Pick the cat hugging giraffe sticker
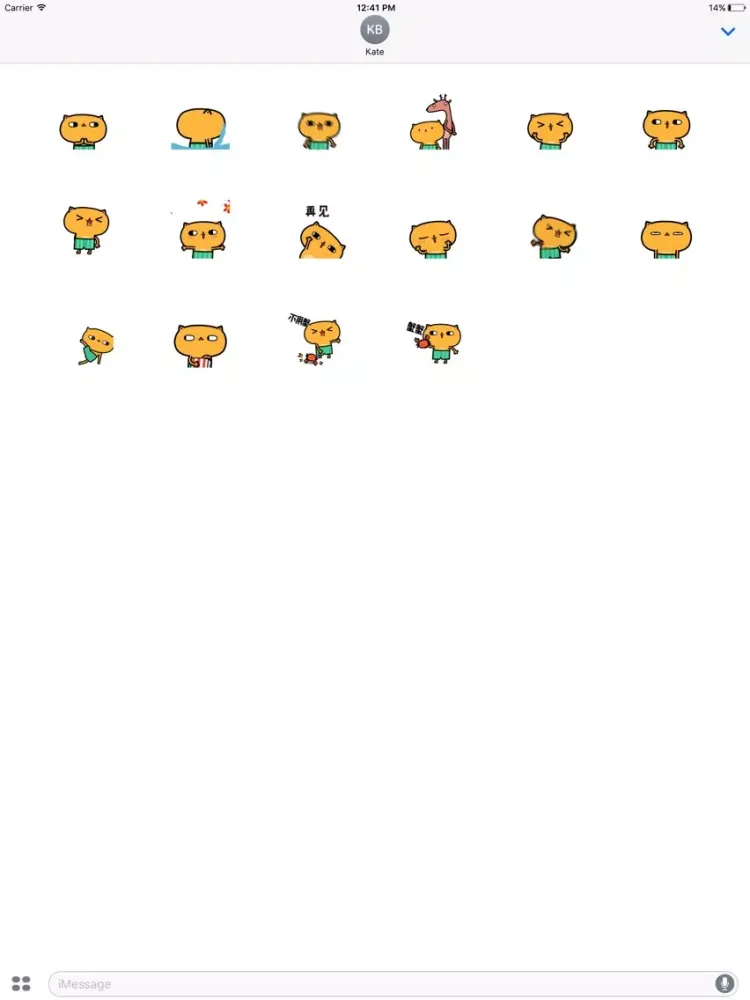The width and height of the screenshot is (750, 1000). (x=432, y=125)
